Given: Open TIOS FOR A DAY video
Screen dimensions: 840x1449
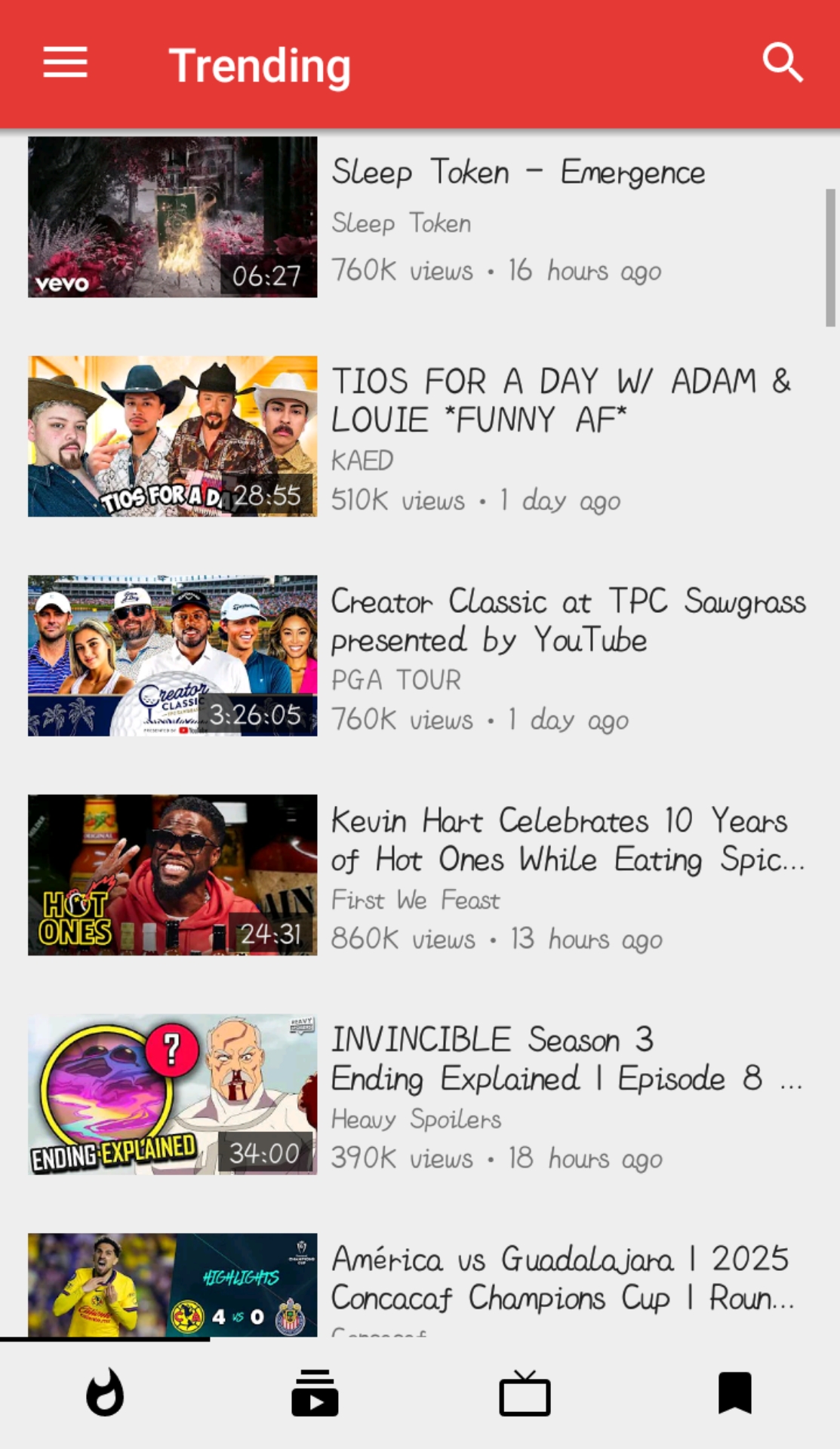Looking at the screenshot, I should click(x=172, y=436).
